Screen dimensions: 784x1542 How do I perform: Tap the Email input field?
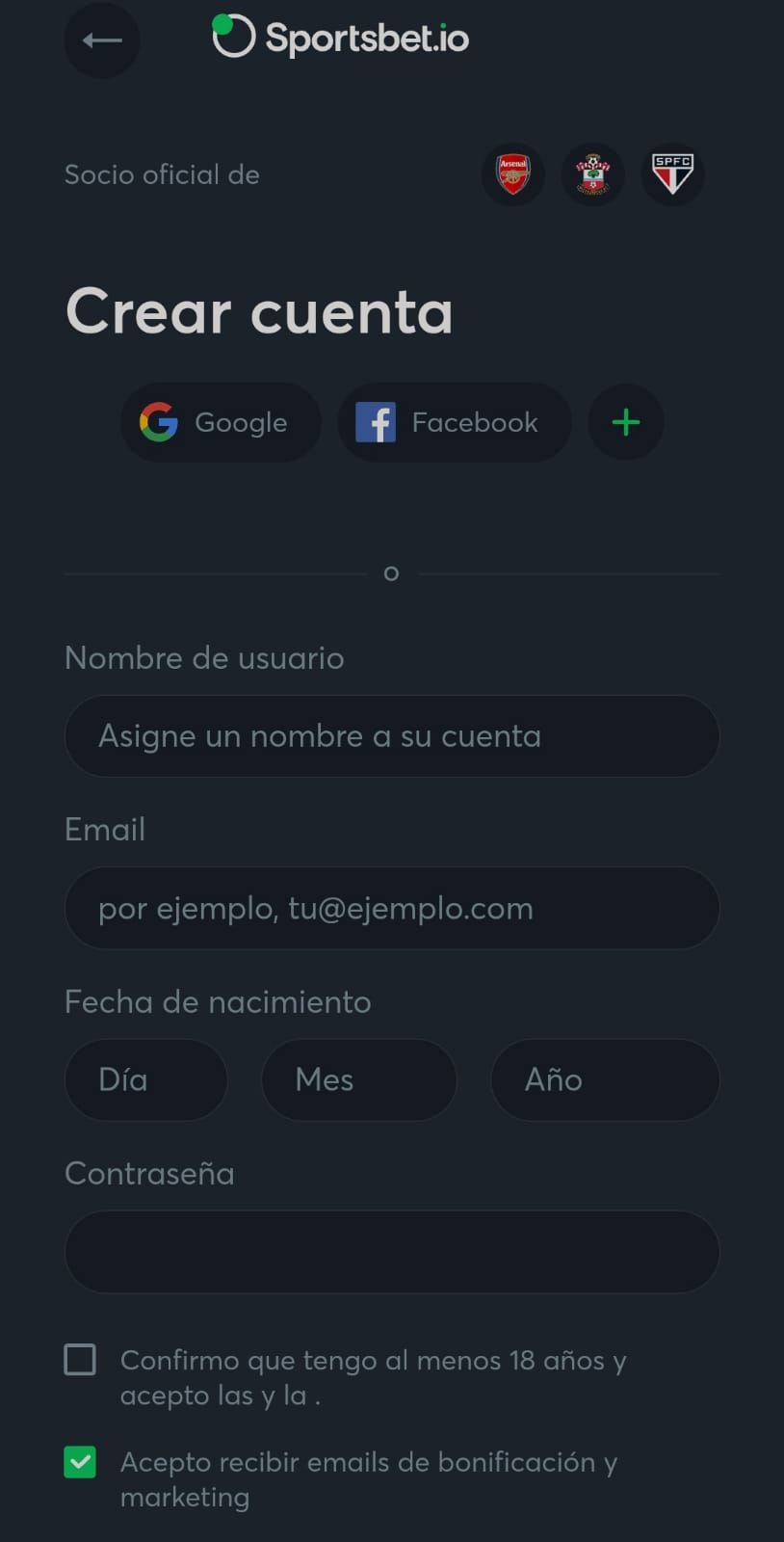(392, 908)
